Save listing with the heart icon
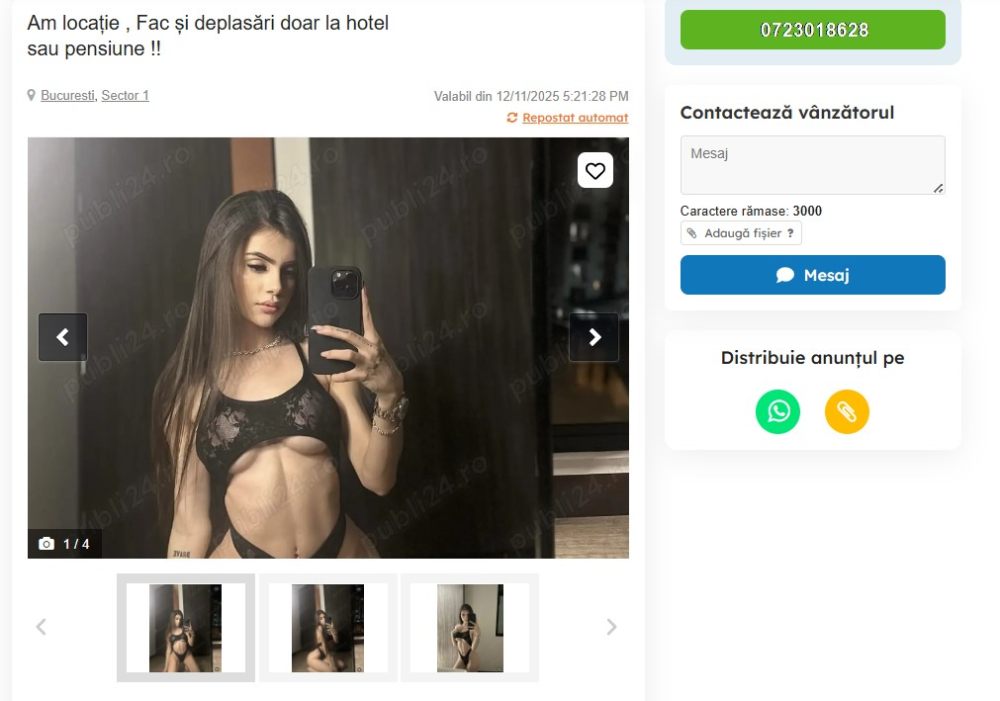 [595, 171]
